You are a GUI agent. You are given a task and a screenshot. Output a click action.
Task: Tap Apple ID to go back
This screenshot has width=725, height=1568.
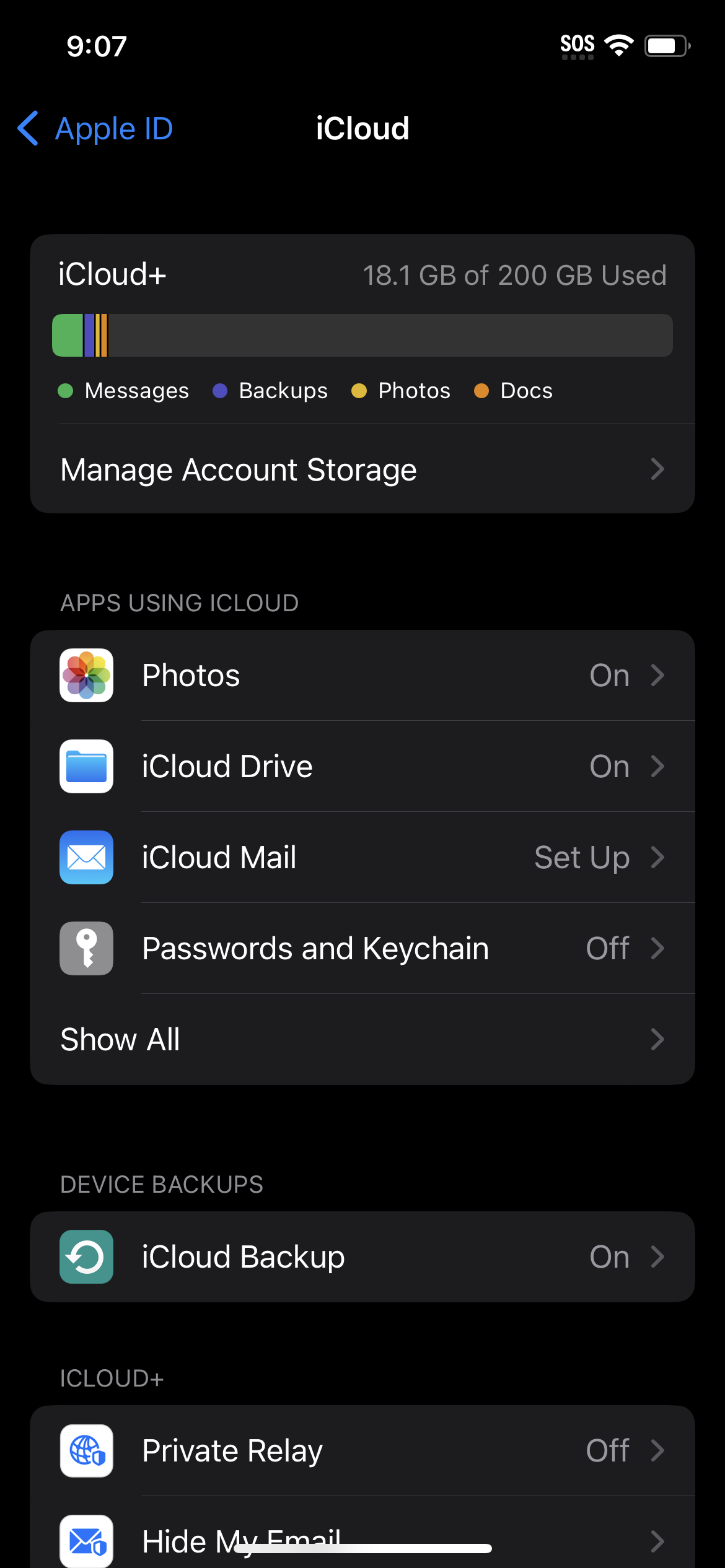tap(94, 129)
